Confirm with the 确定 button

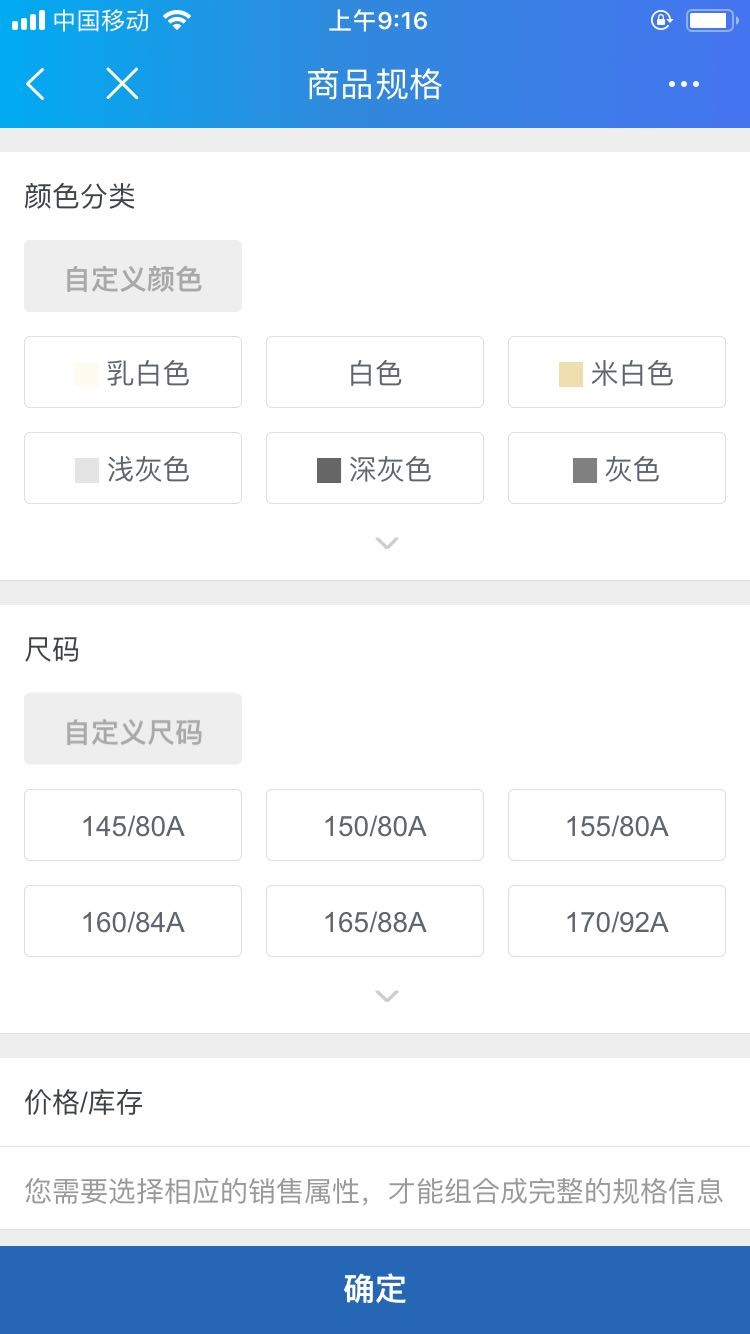pos(375,1290)
